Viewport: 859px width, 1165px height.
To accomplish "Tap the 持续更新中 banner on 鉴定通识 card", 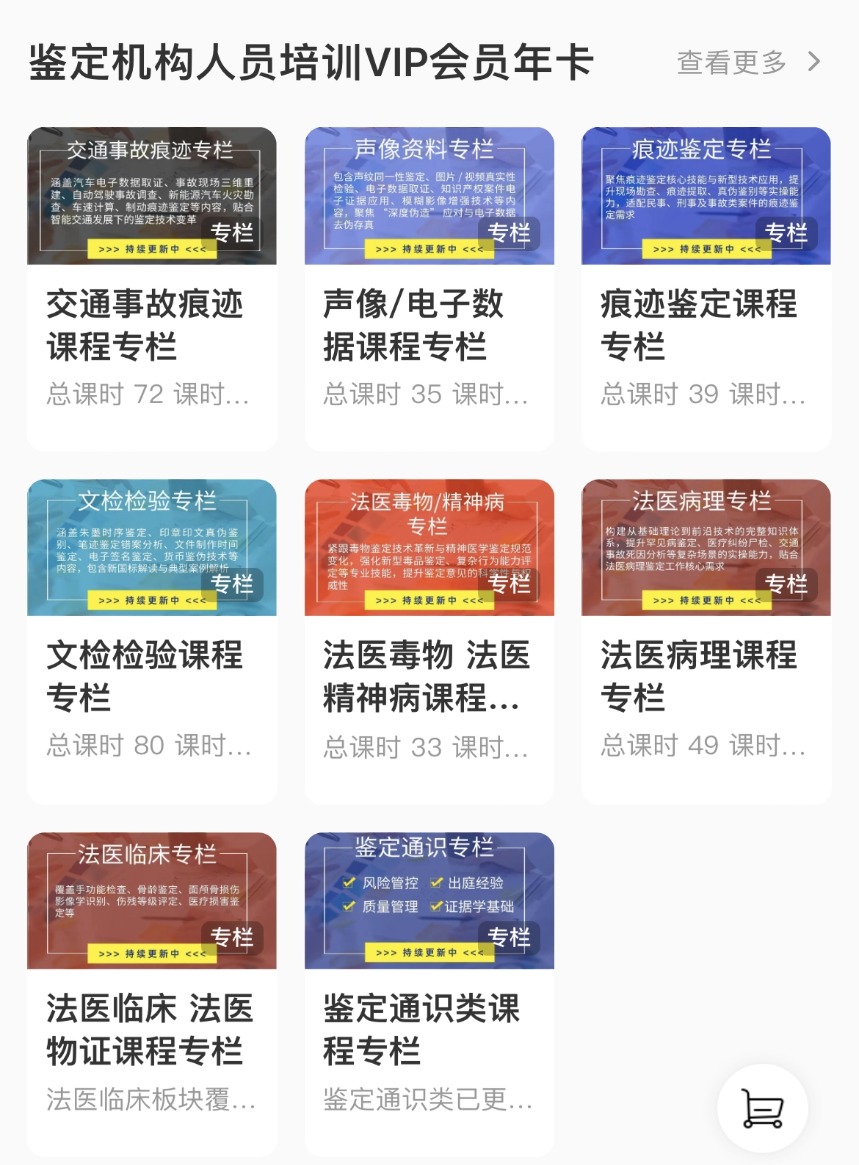I will coord(429,953).
